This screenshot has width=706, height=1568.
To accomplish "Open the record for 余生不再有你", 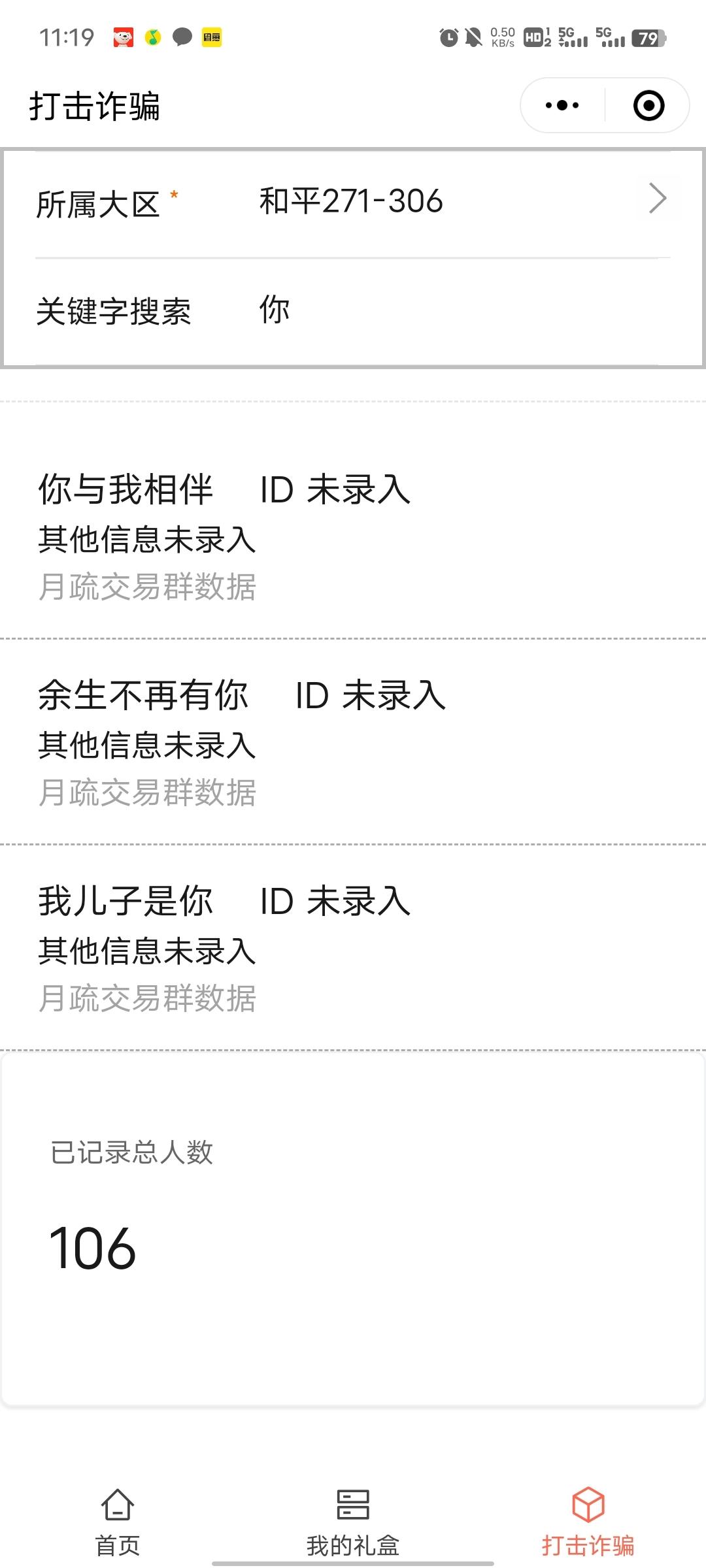I will coord(353,742).
